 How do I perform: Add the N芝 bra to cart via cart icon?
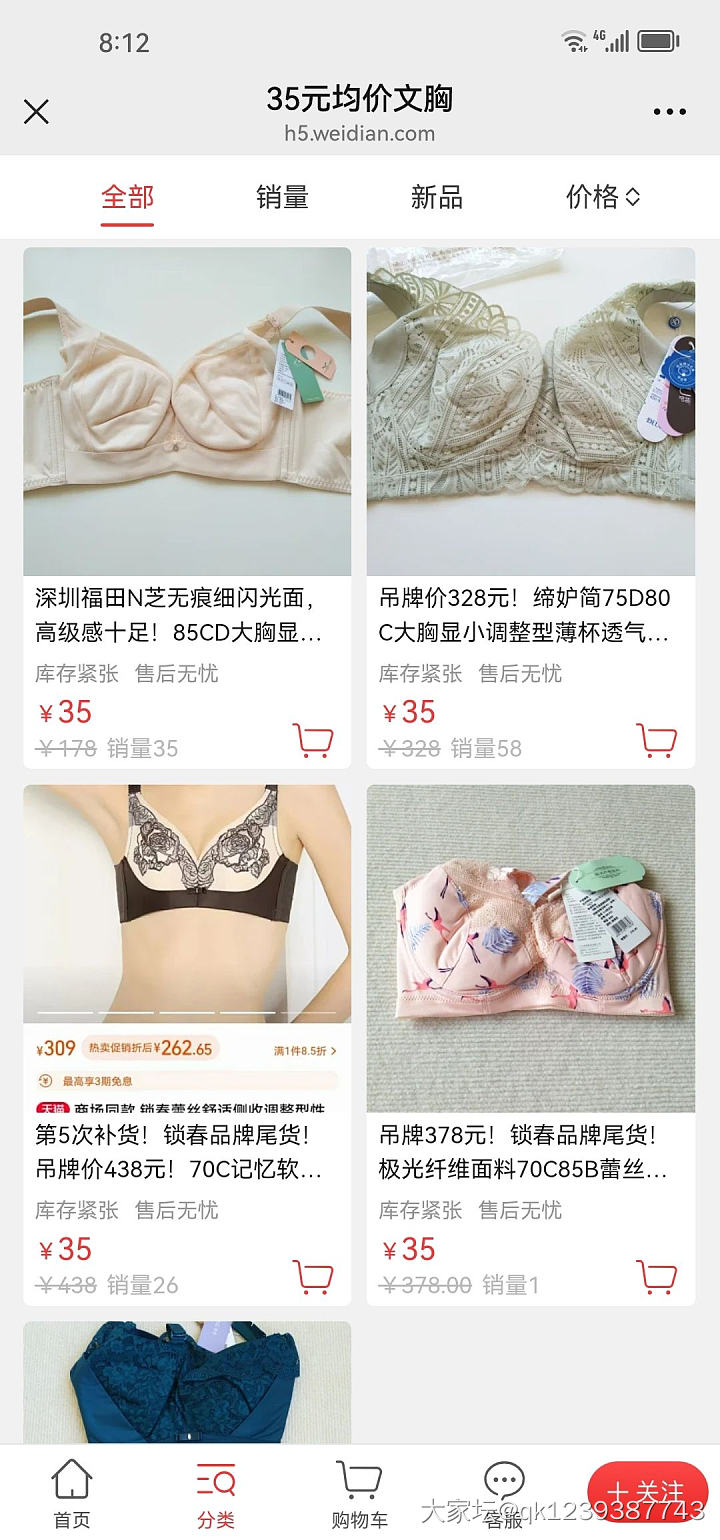tap(314, 740)
